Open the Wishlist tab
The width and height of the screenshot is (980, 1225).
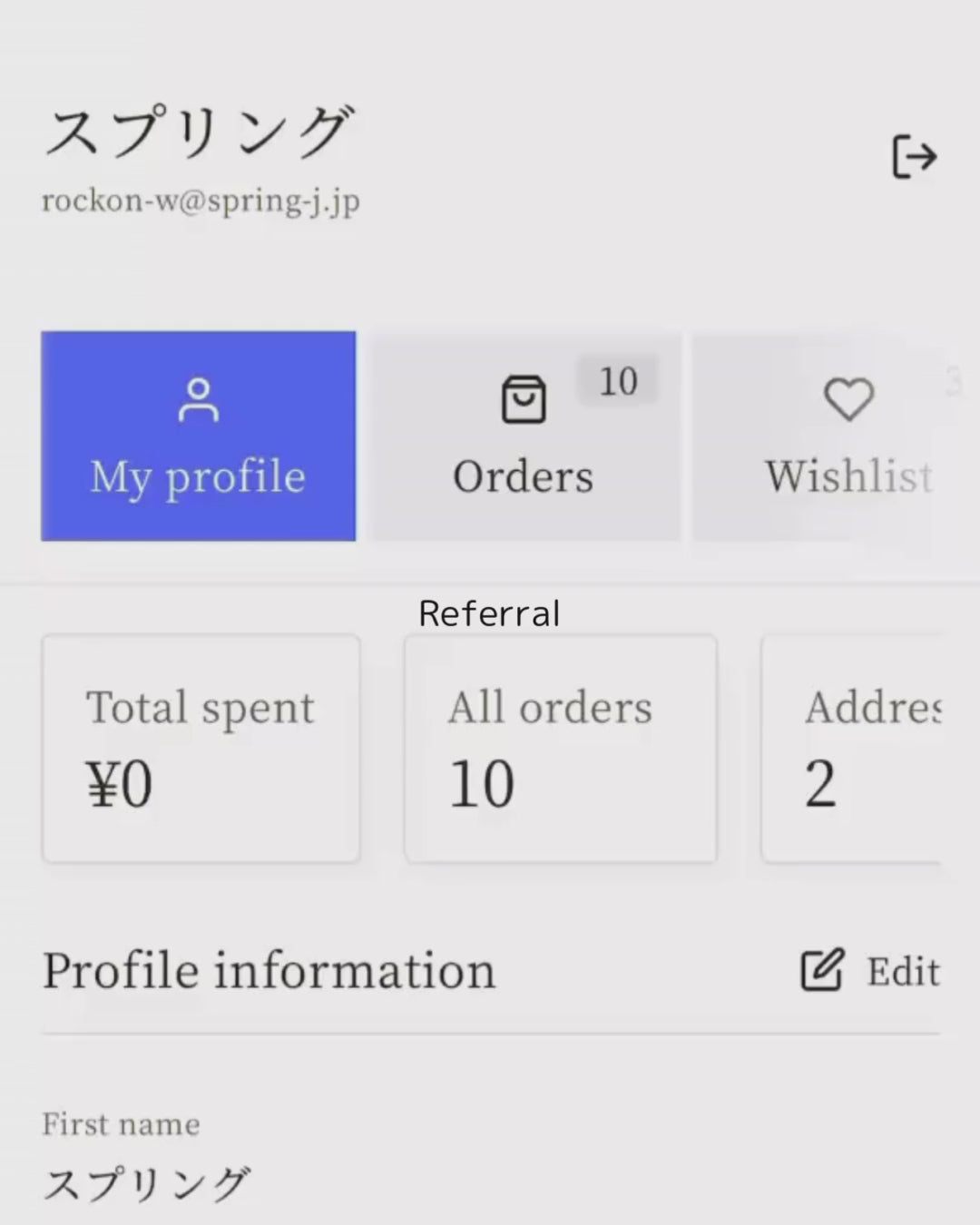point(848,436)
